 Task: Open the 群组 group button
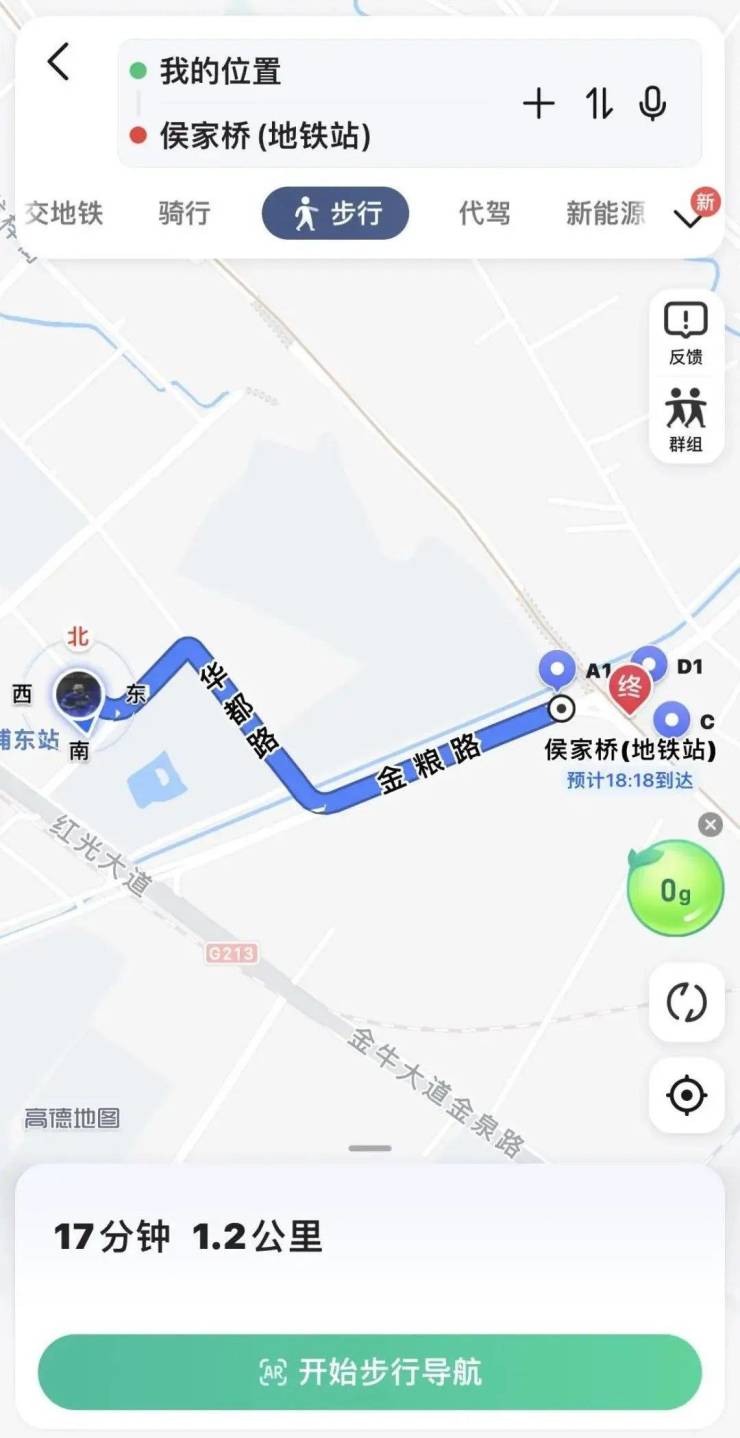coord(686,420)
